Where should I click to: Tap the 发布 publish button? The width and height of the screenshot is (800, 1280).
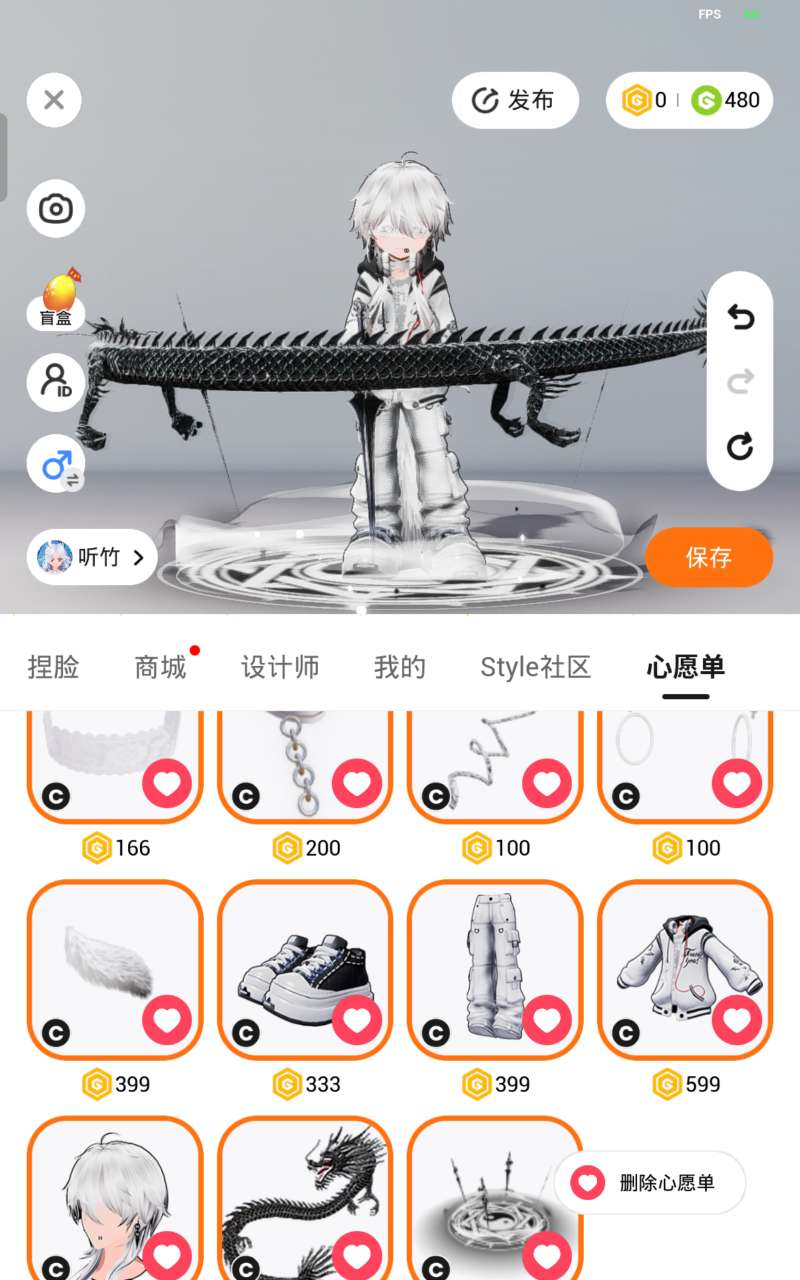(x=515, y=100)
